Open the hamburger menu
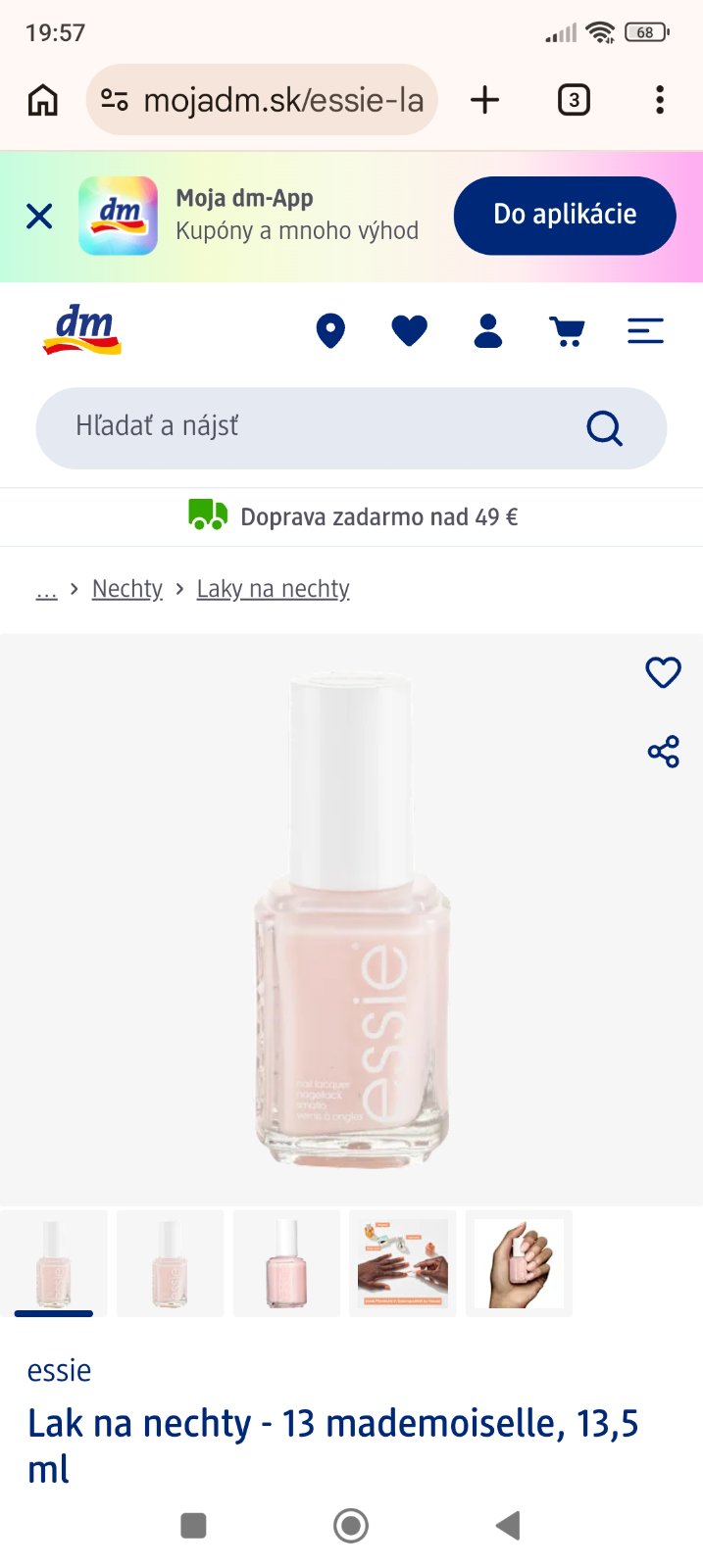Screen dimensions: 703x1568 click(x=645, y=332)
